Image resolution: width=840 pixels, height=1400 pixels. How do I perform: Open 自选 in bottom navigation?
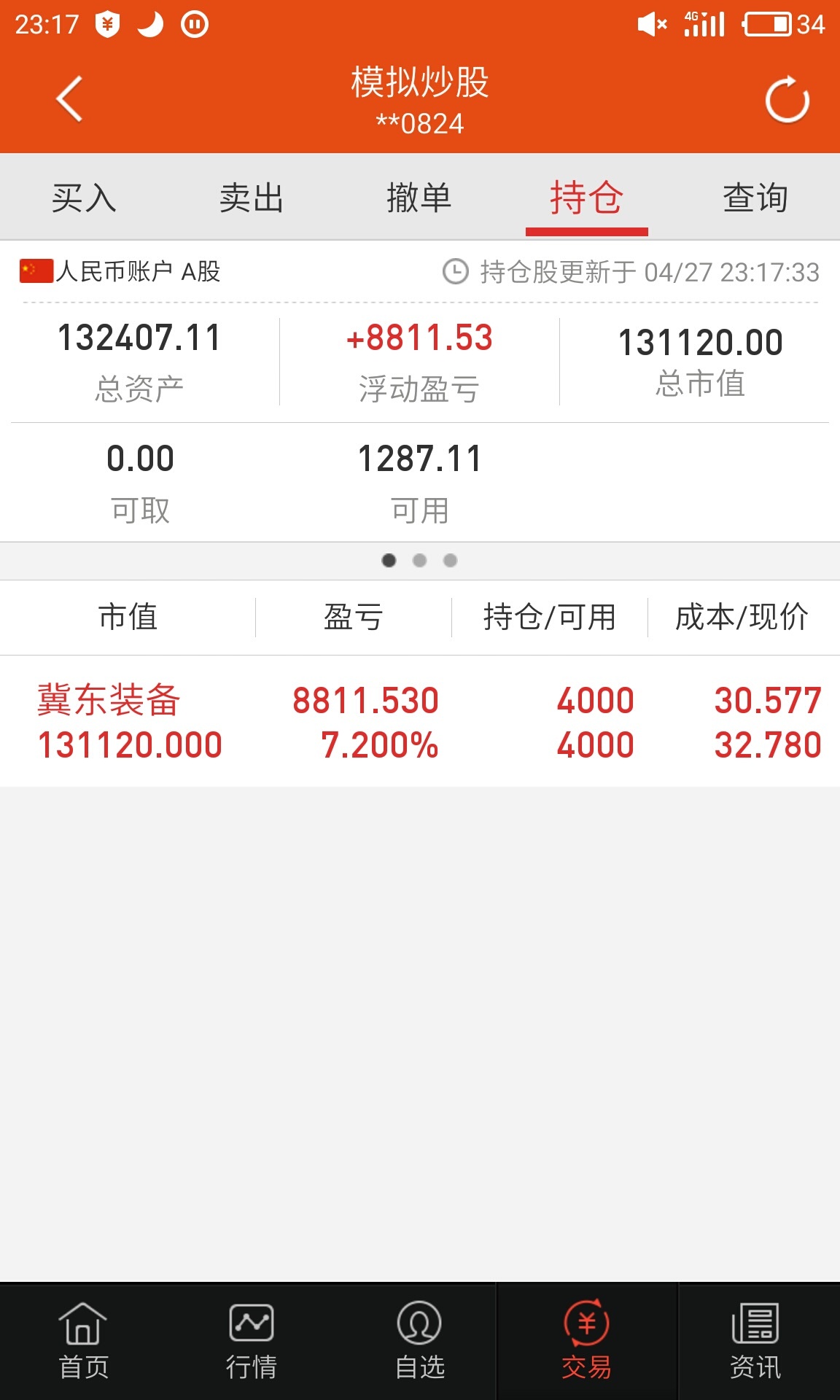click(x=419, y=1342)
